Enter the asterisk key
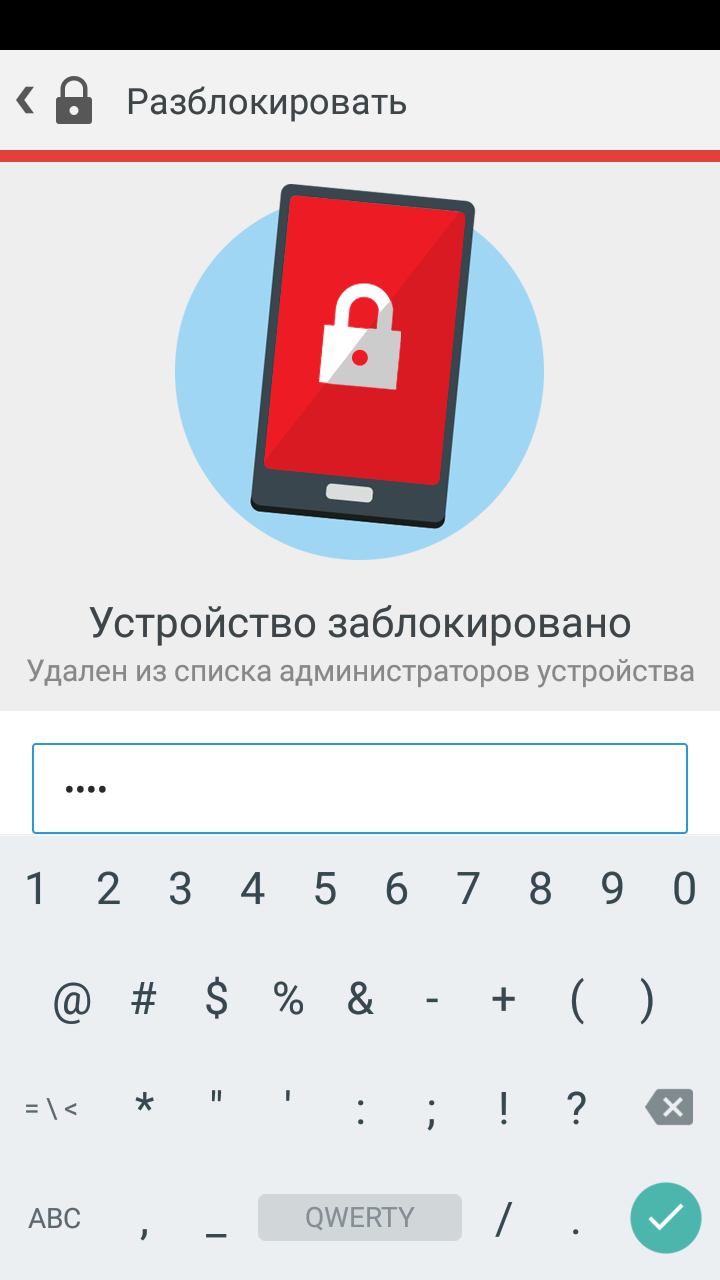The image size is (720, 1280). click(x=144, y=1107)
